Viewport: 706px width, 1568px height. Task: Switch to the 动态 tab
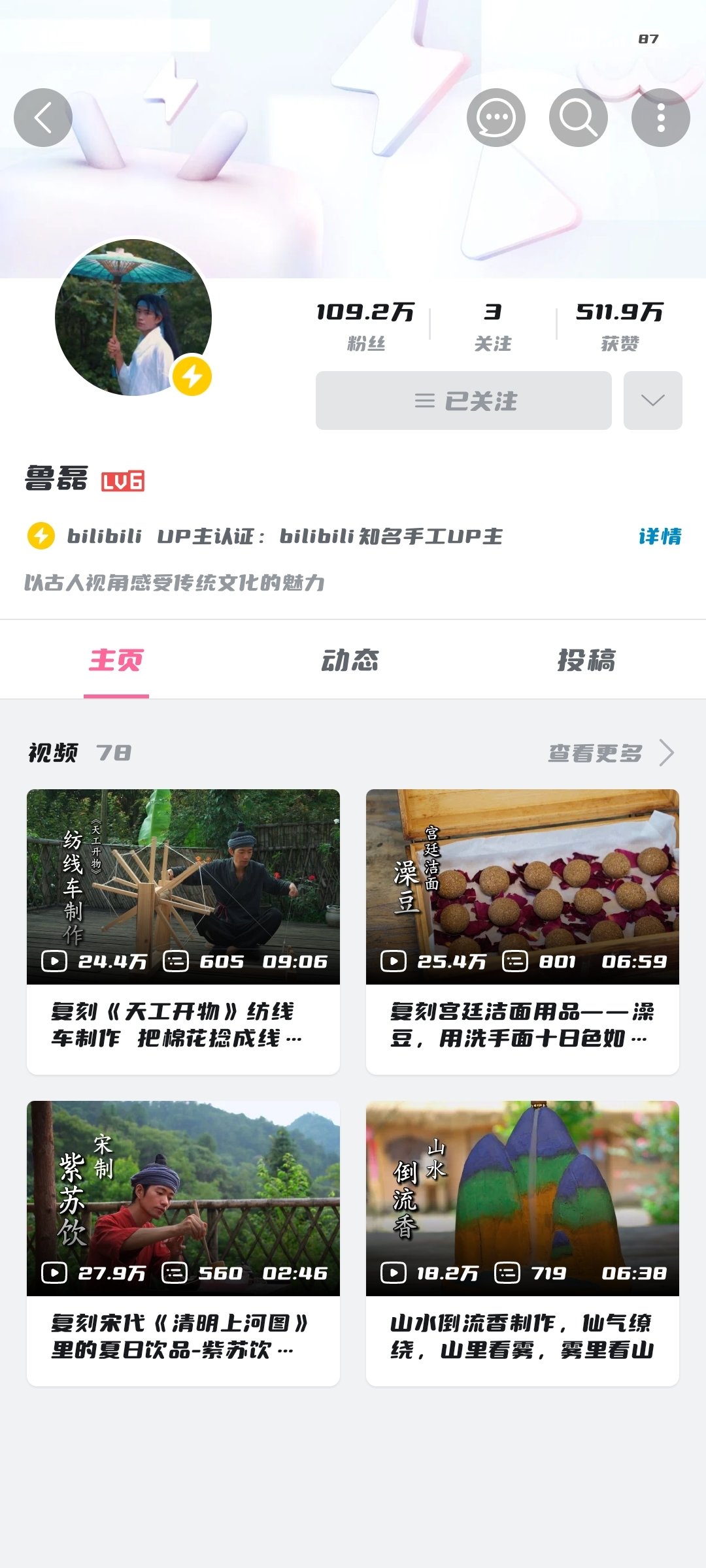pos(350,660)
